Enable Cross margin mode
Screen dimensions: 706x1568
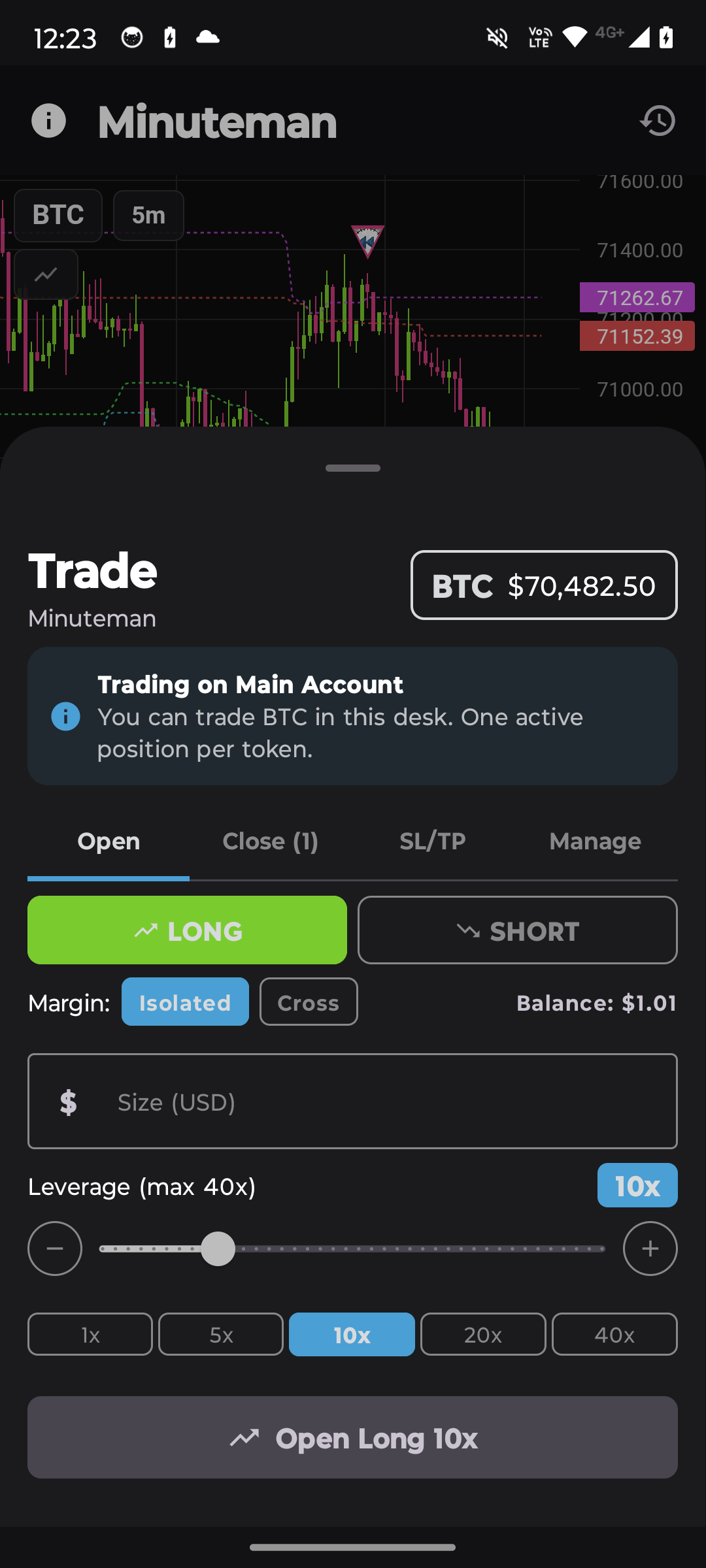point(308,1002)
